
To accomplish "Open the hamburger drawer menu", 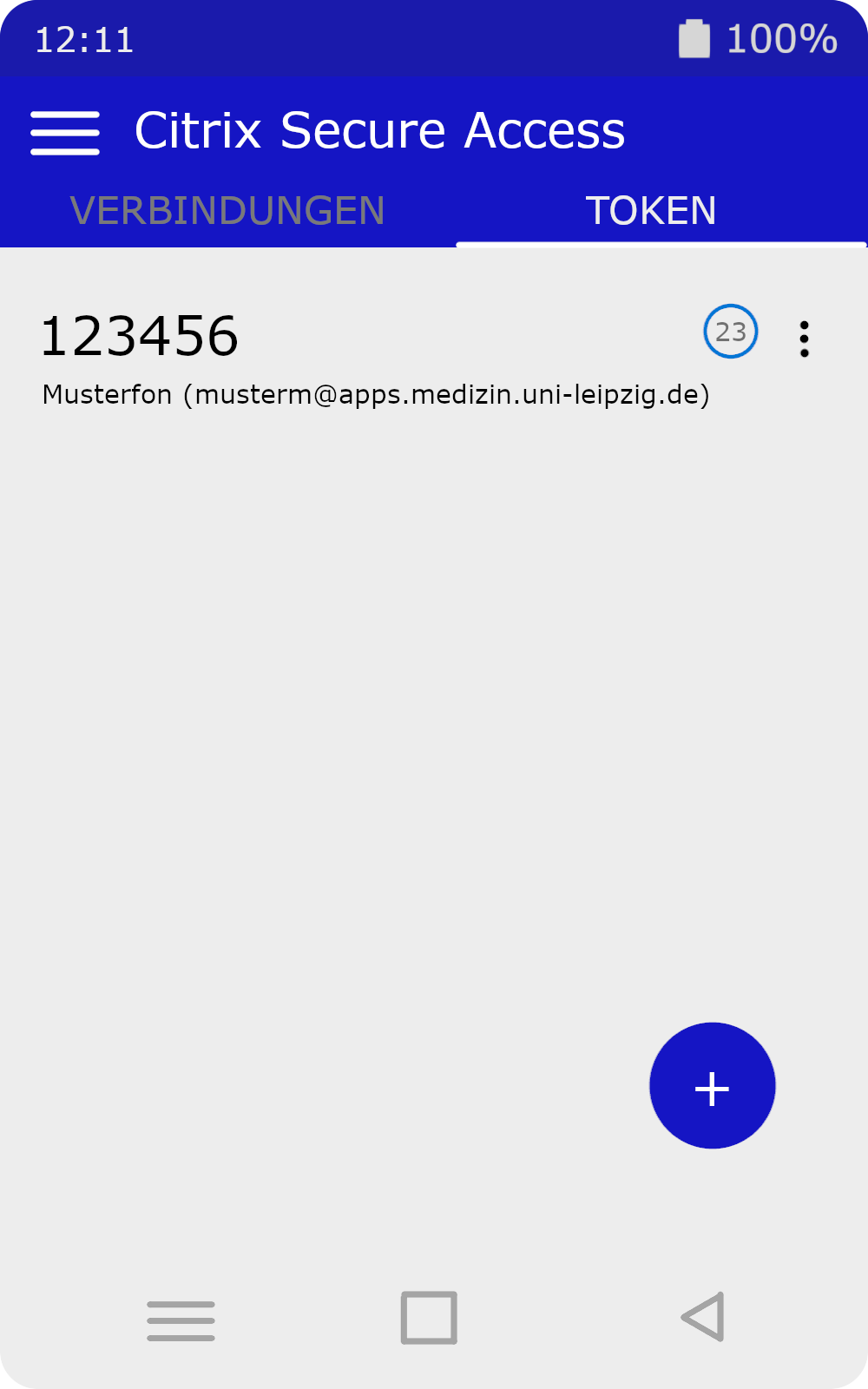I will [x=65, y=133].
